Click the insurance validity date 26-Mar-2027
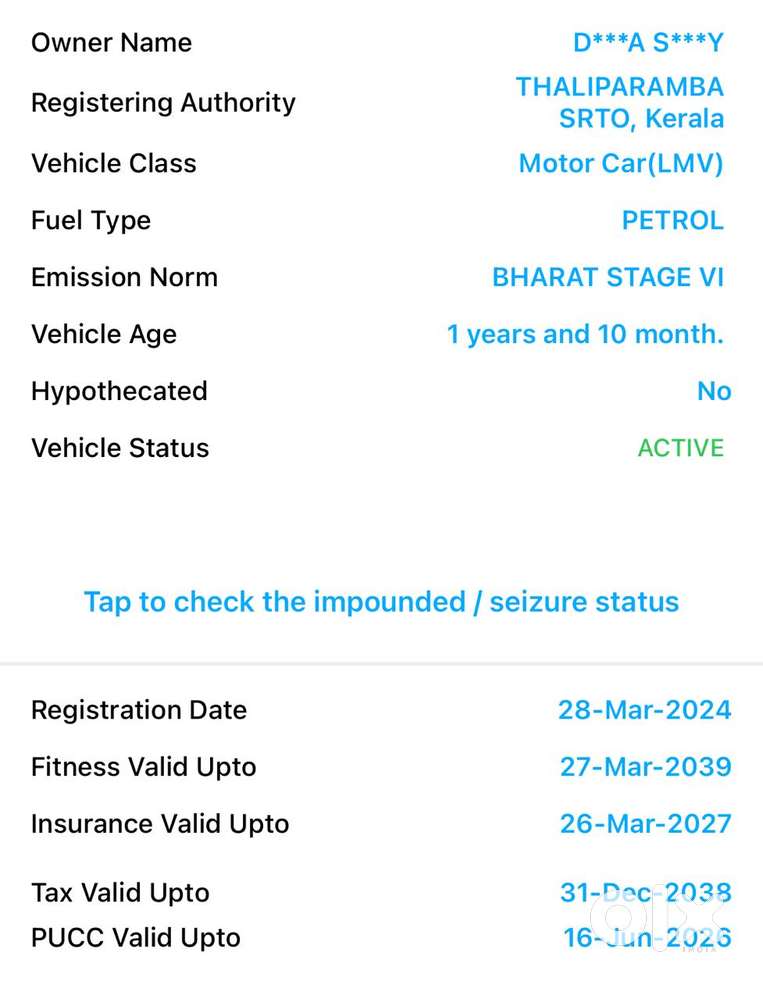763x1000 pixels. pos(645,824)
